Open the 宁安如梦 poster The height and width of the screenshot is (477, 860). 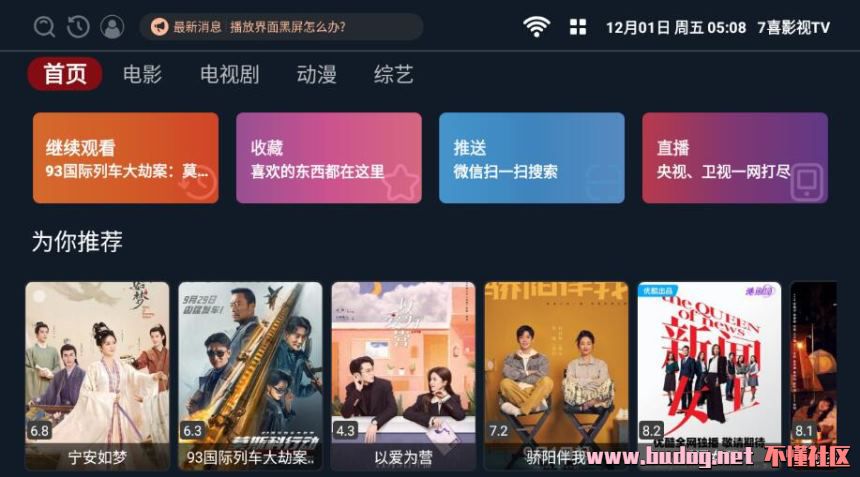pyautogui.click(x=97, y=374)
